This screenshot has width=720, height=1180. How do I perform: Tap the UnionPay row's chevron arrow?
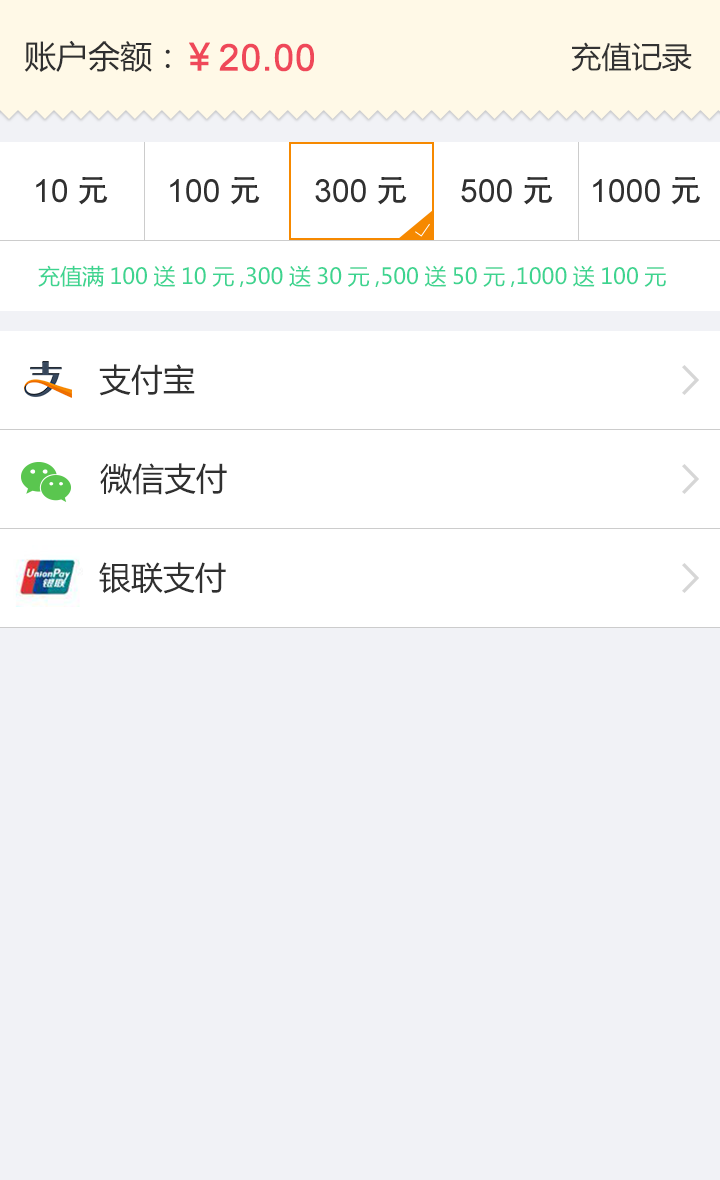point(689,578)
